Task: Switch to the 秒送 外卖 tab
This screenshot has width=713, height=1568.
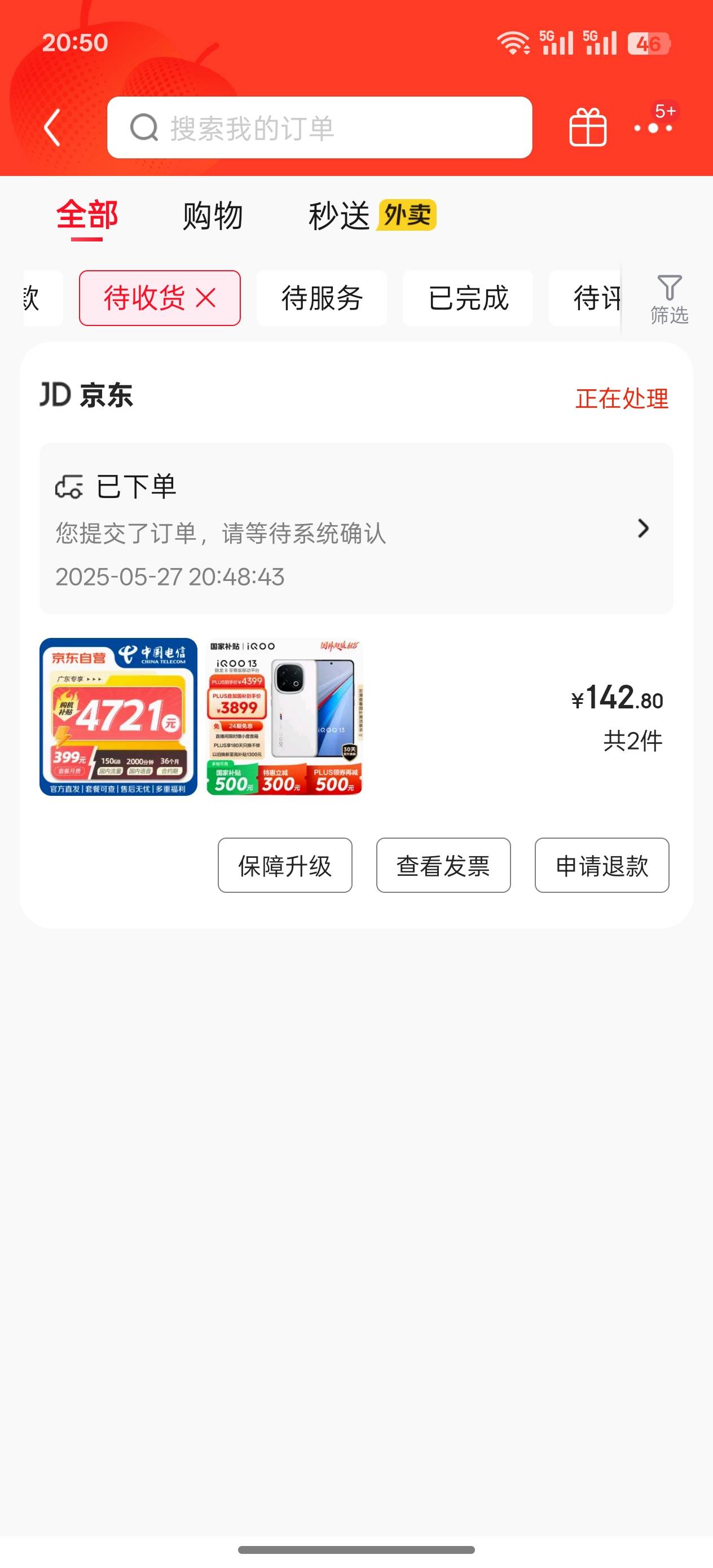Action: click(372, 215)
